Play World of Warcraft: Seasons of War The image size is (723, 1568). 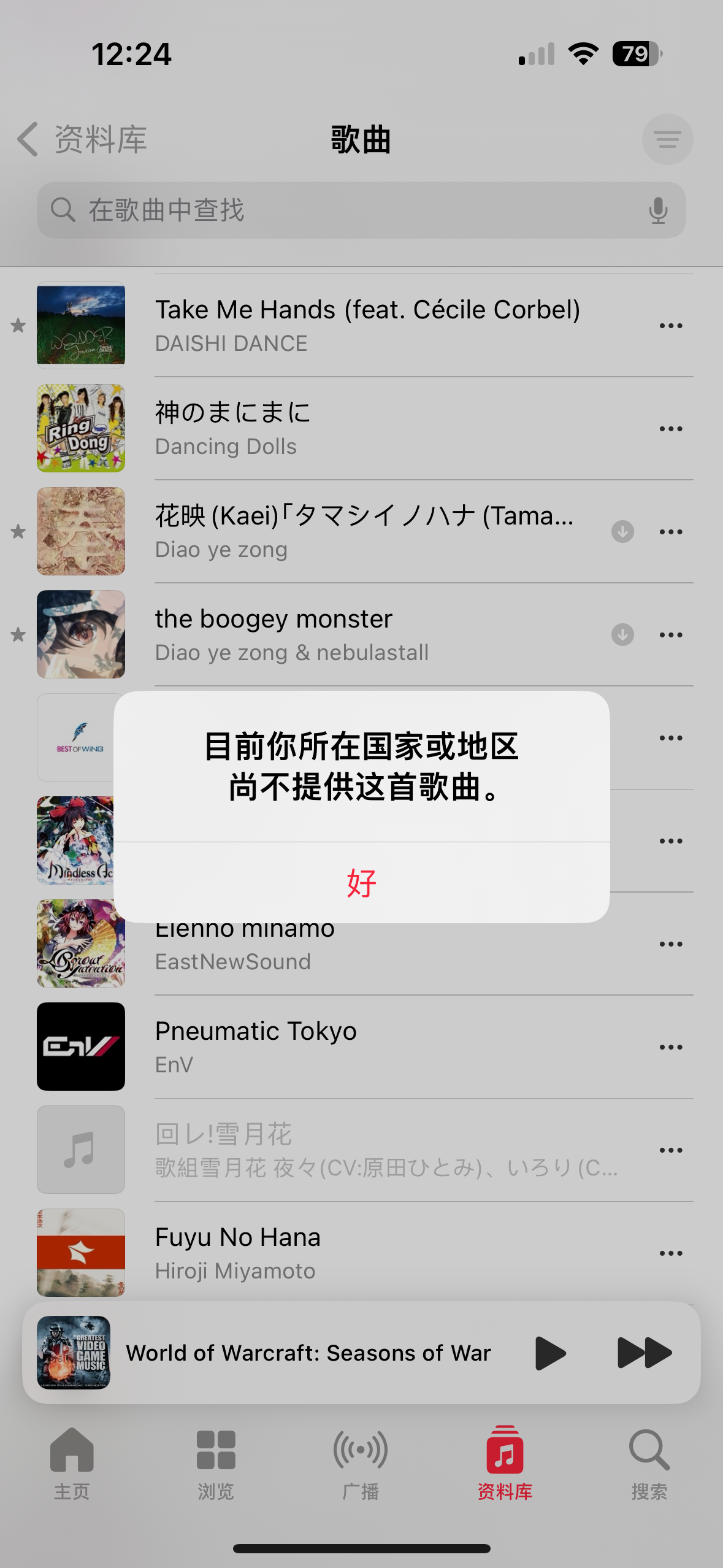[x=549, y=1353]
